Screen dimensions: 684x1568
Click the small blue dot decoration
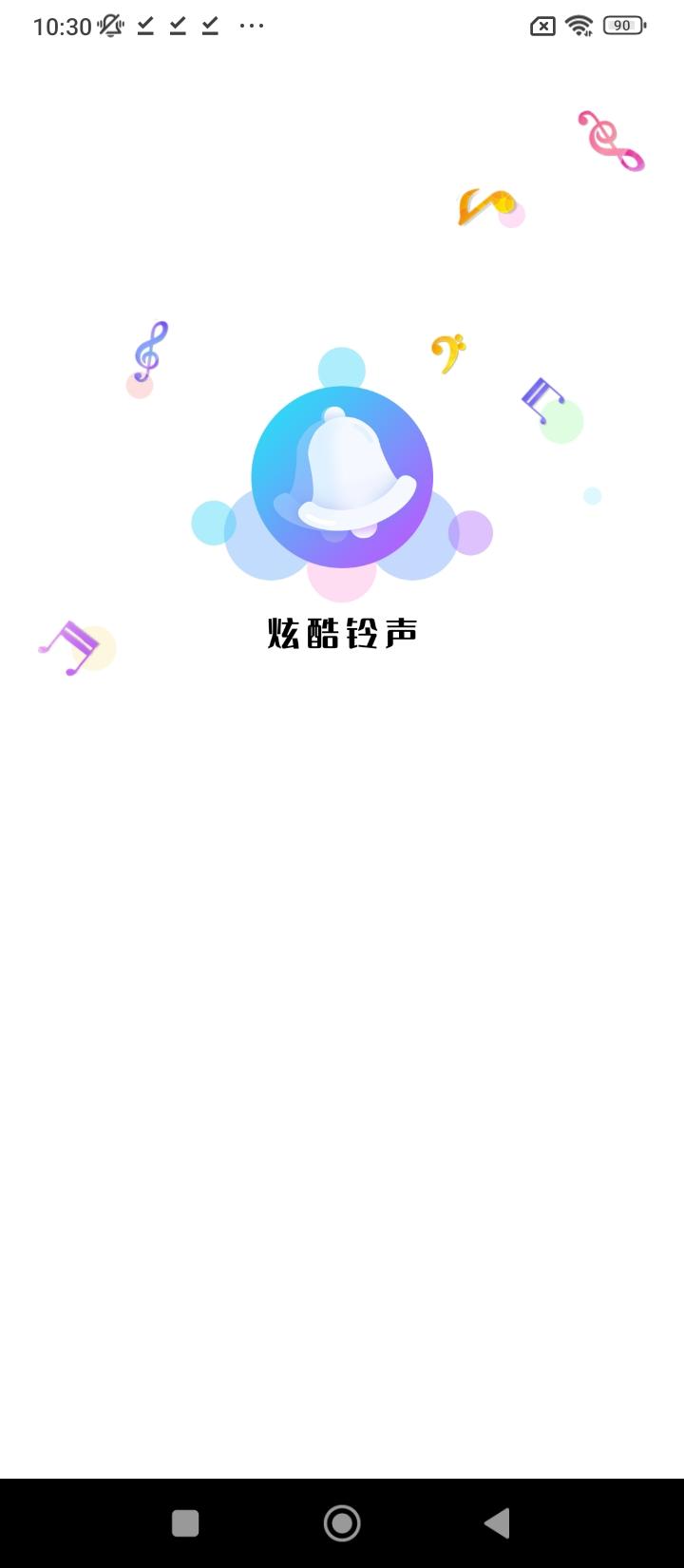tap(591, 495)
